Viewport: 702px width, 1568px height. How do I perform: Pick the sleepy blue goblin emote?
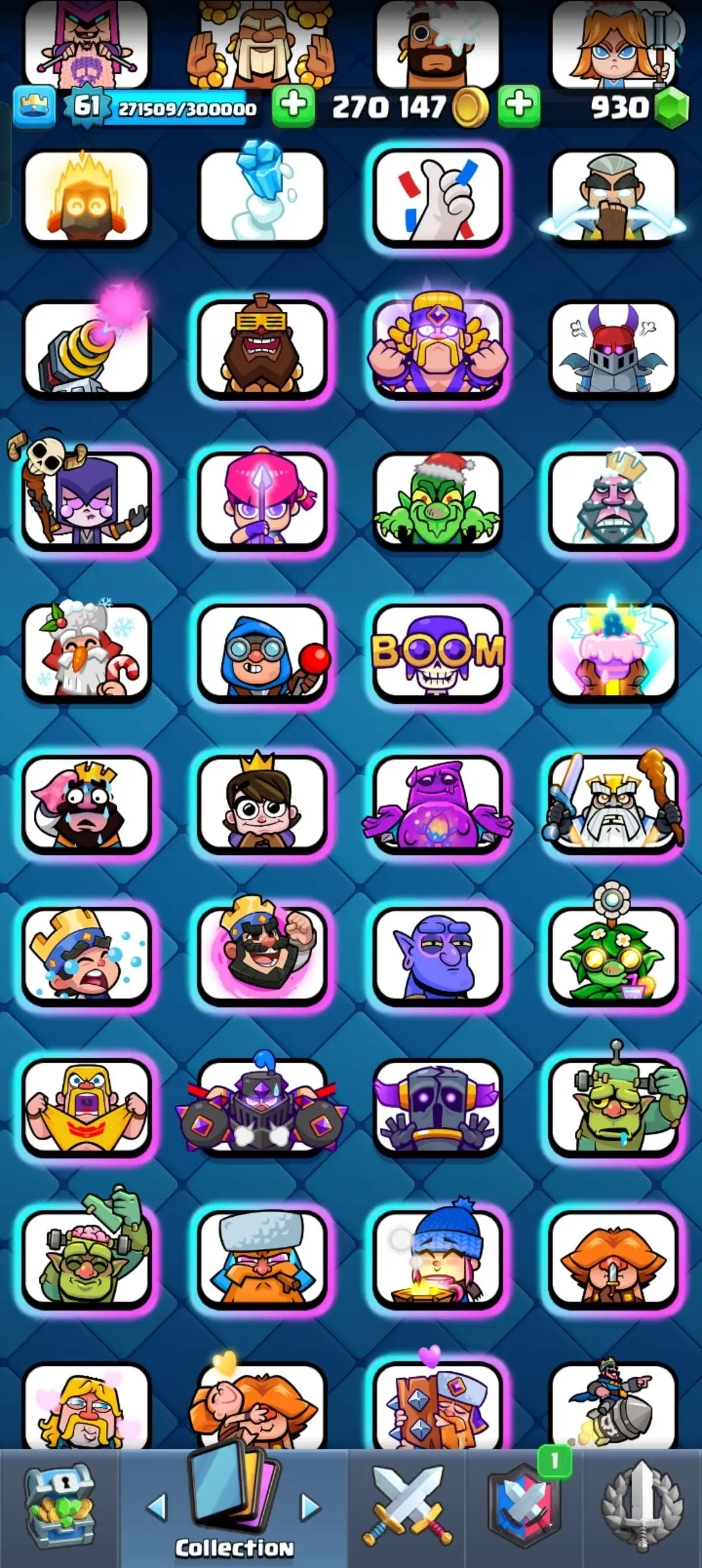pos(437,956)
